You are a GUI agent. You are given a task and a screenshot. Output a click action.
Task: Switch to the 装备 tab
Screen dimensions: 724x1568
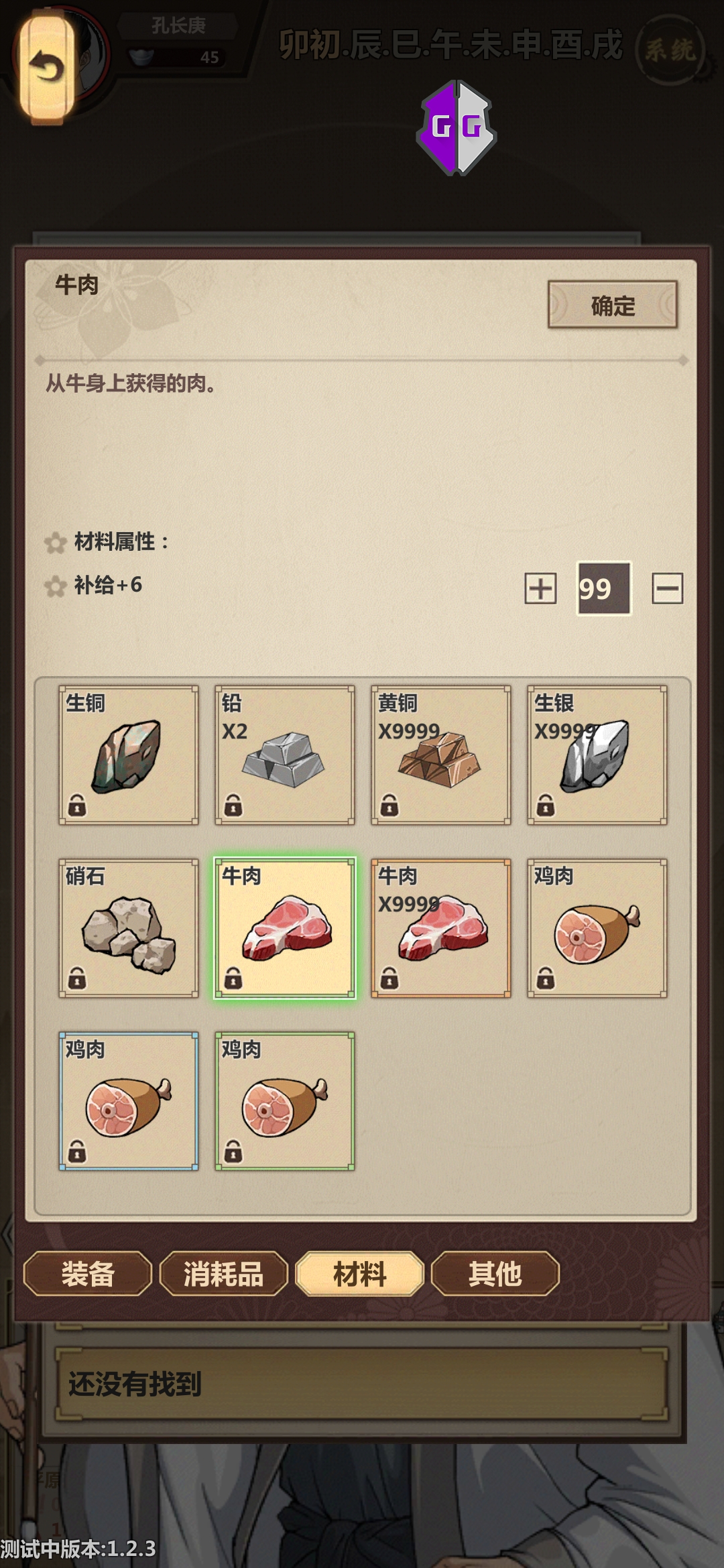pos(88,1274)
